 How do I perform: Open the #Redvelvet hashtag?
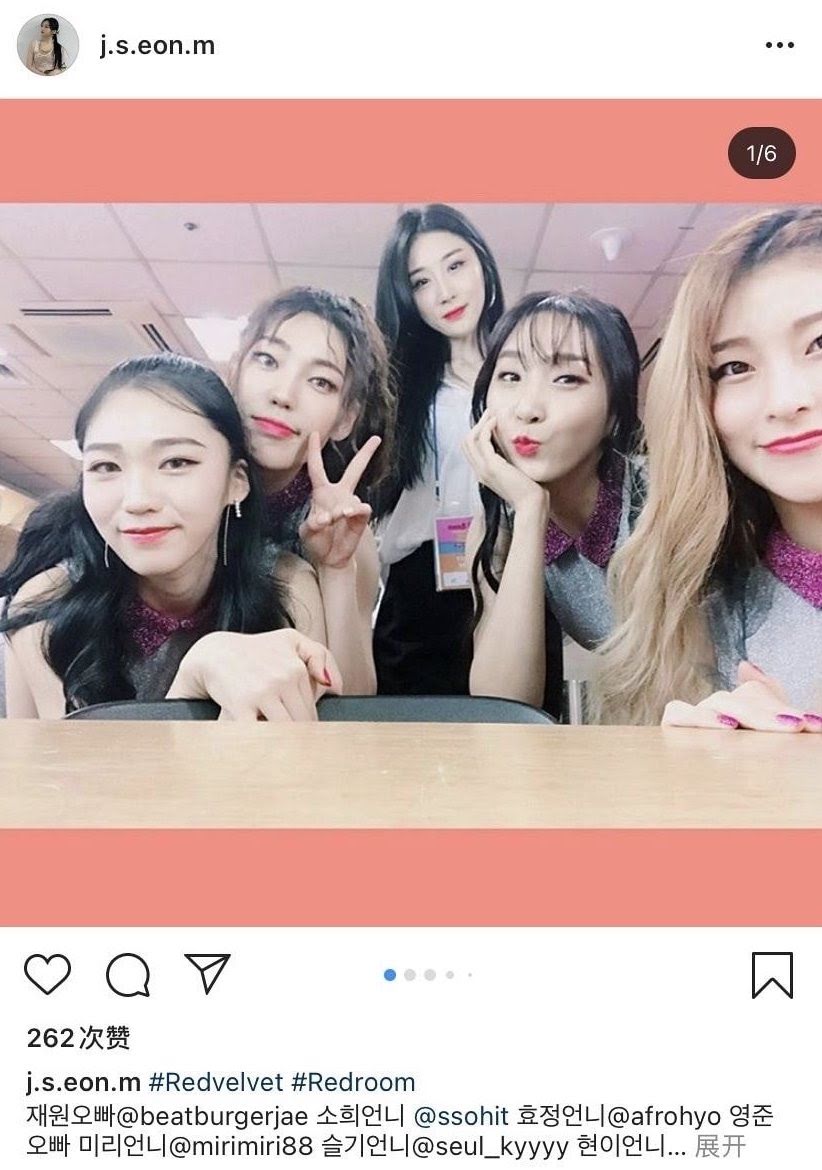215,1082
